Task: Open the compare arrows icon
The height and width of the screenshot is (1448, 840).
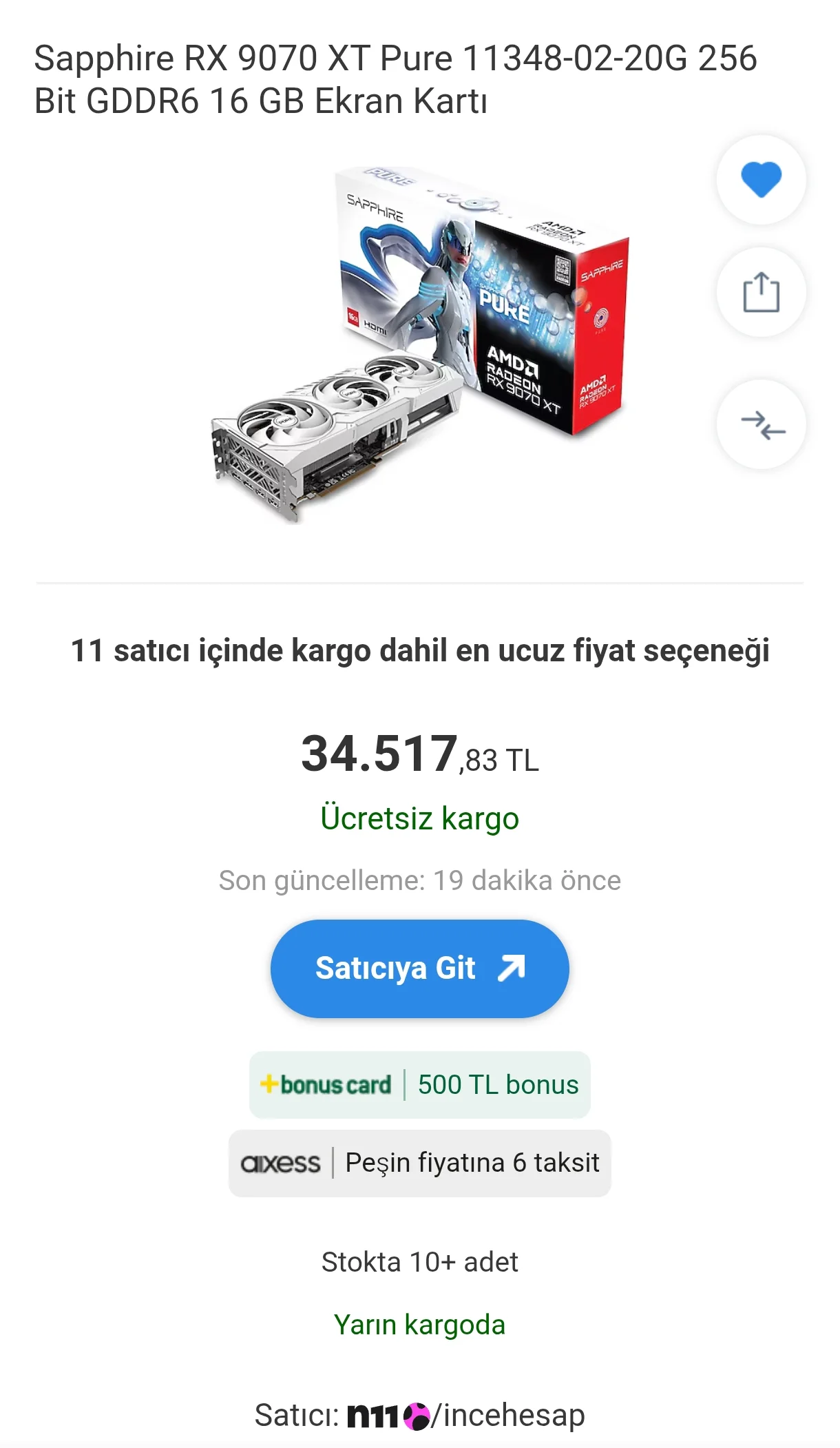Action: click(x=761, y=424)
